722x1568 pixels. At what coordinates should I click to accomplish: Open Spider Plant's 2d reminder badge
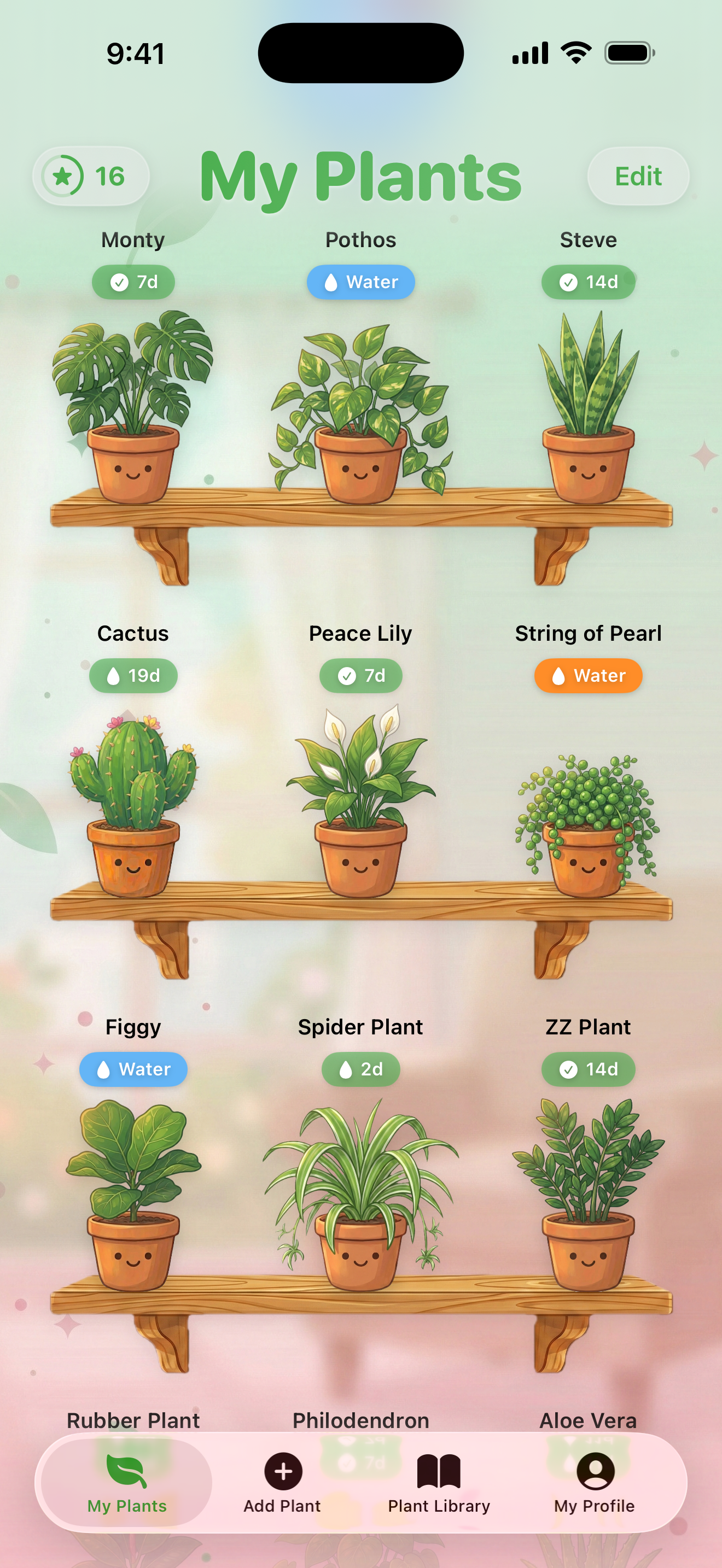[360, 1069]
